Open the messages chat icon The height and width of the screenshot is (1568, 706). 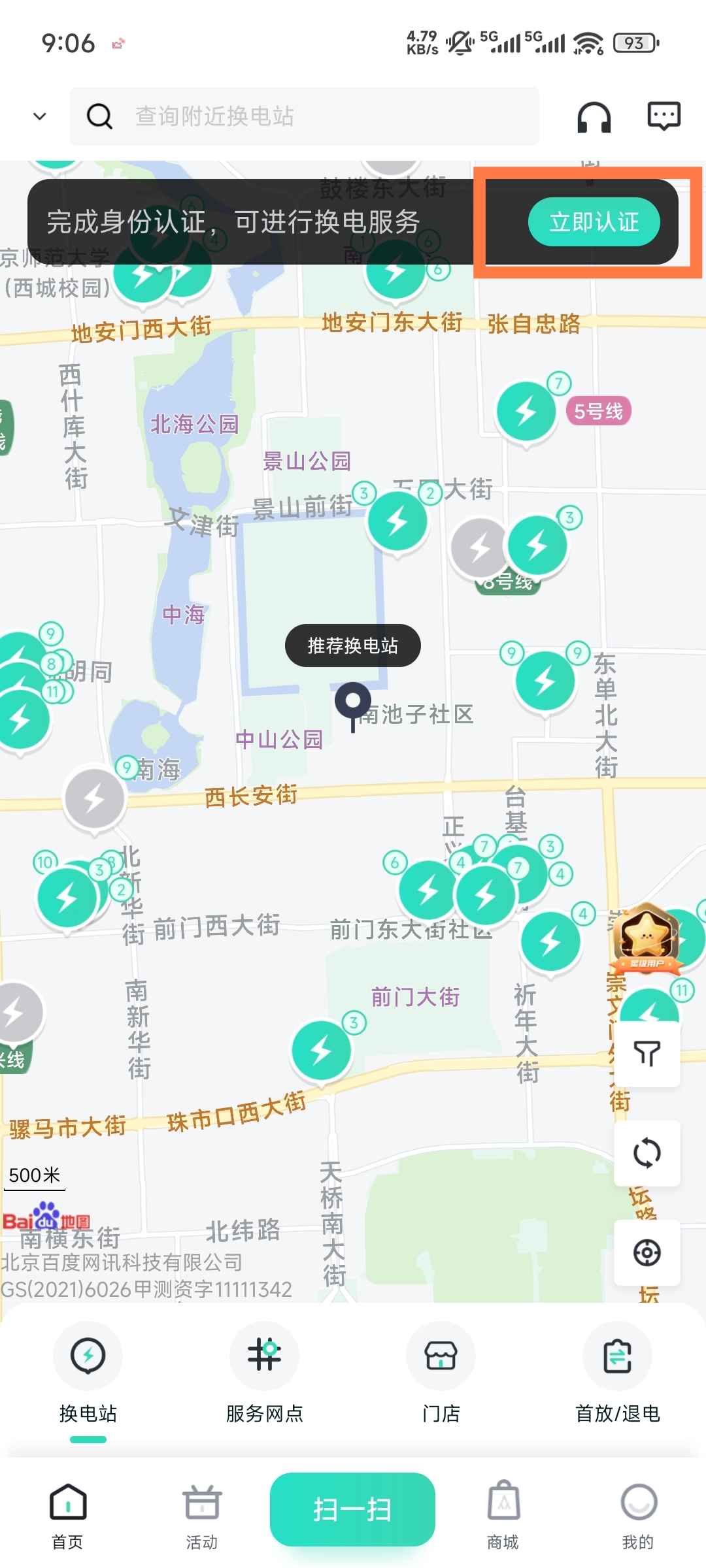click(664, 116)
